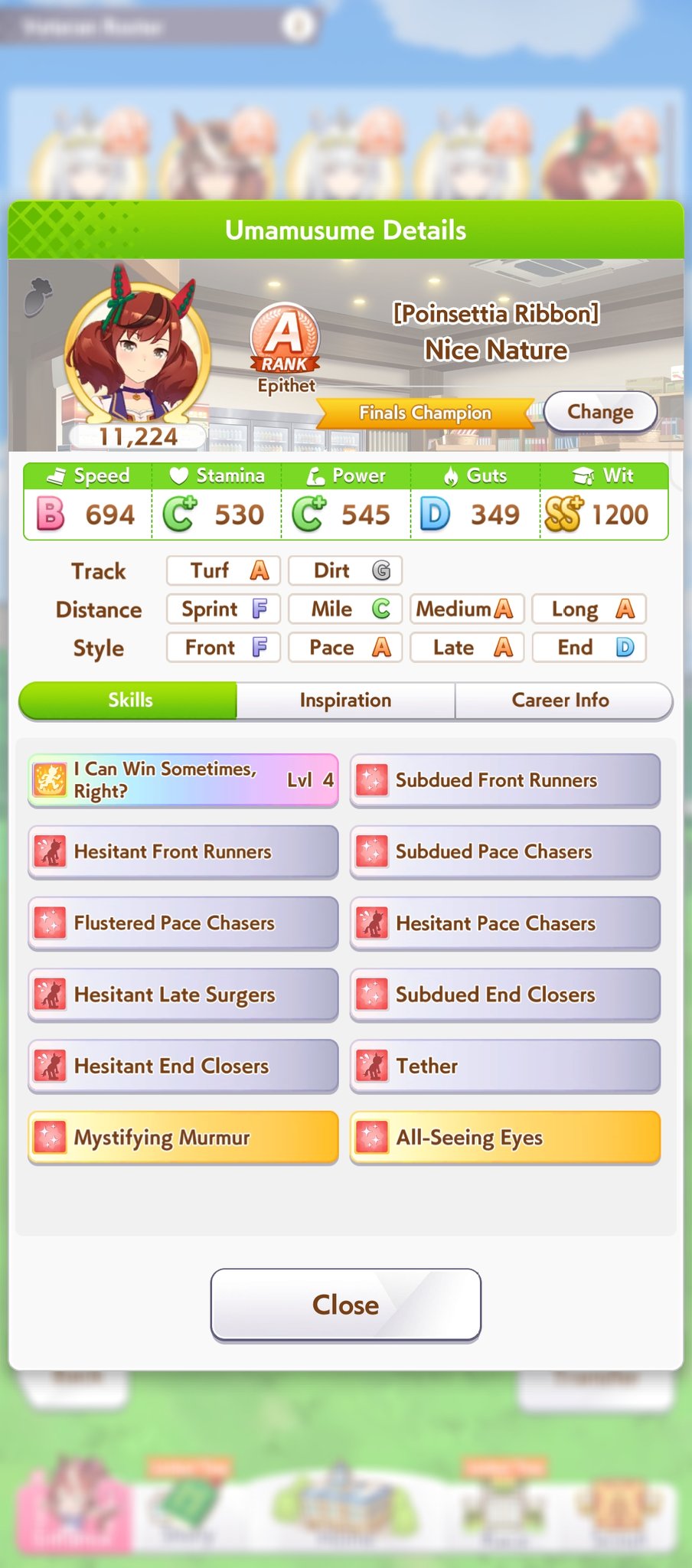Open the Hesitant Front Runners skill
692x1568 pixels.
[183, 851]
